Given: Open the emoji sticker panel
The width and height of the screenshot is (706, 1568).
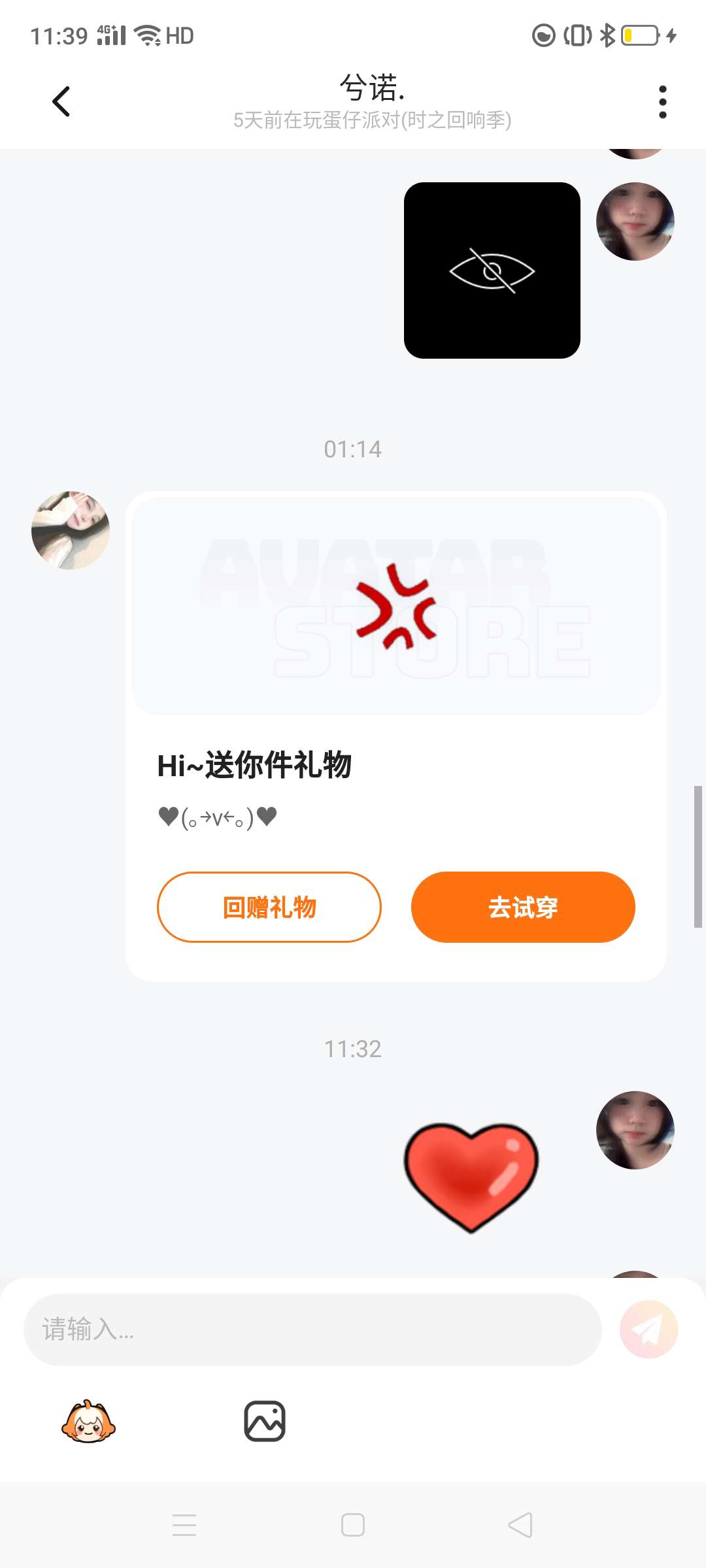Looking at the screenshot, I should point(88,1421).
